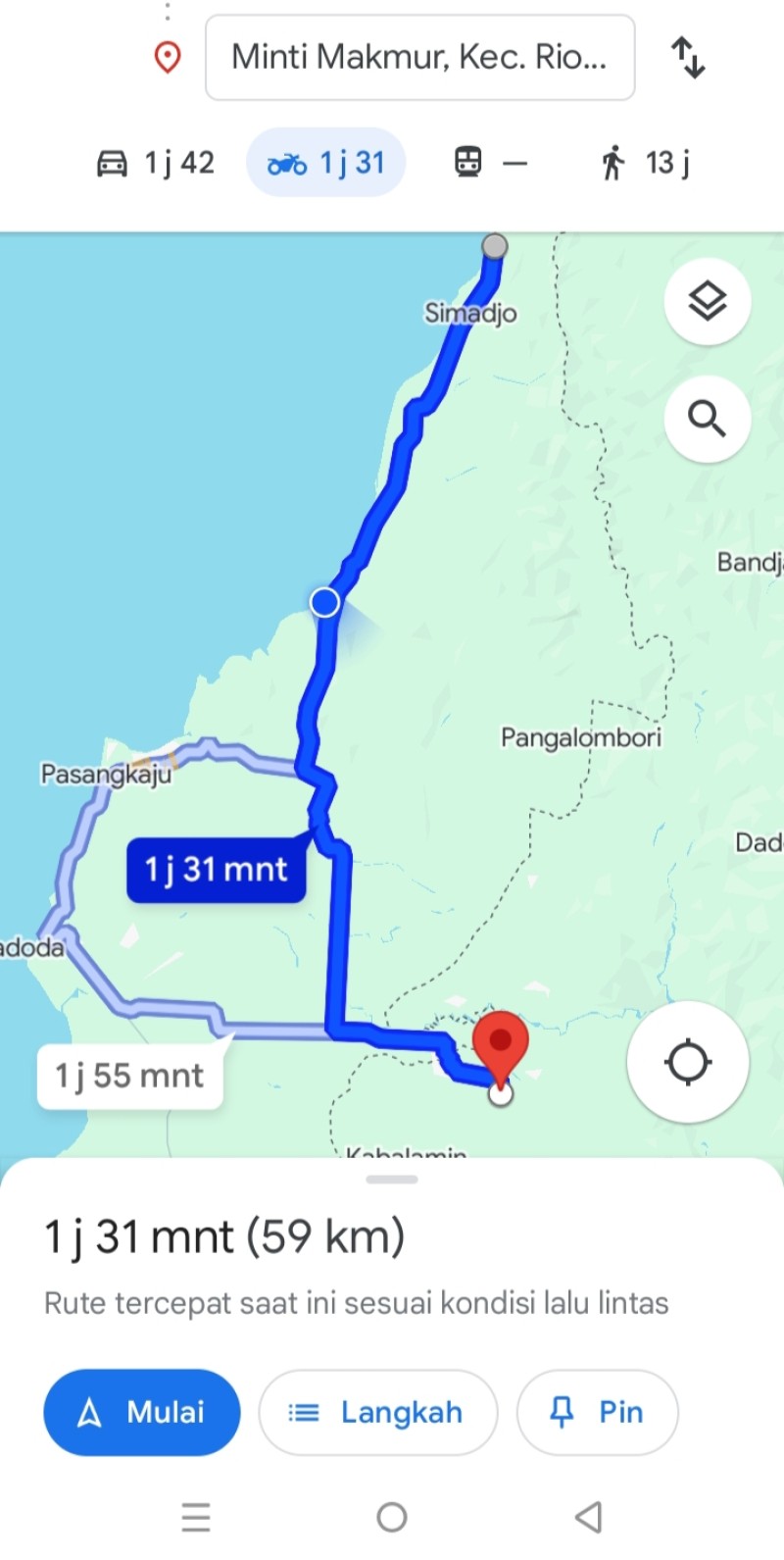784x1560 pixels.
Task: Select the alternate 1 j 55 mnt route
Action: (129, 1077)
